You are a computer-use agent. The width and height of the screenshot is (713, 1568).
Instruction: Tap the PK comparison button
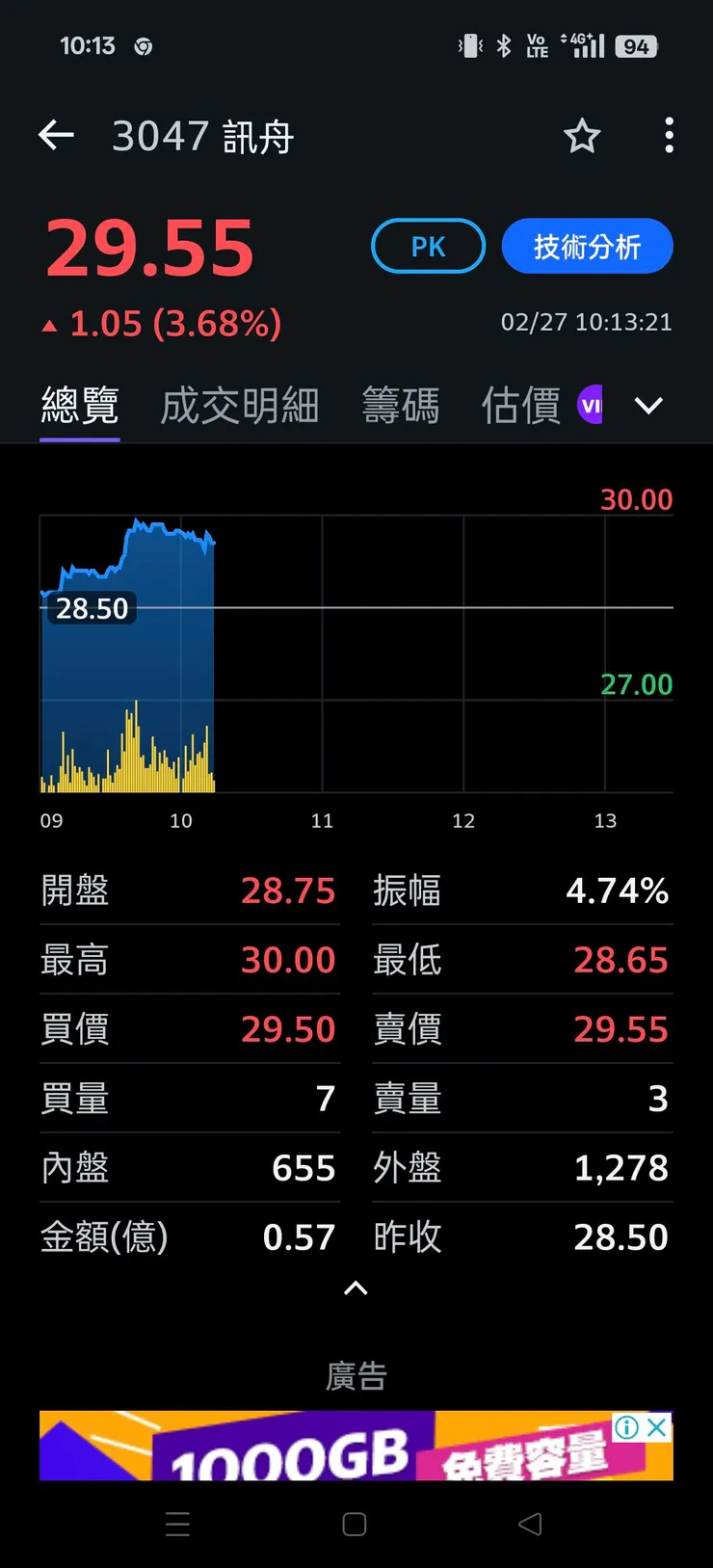[428, 246]
